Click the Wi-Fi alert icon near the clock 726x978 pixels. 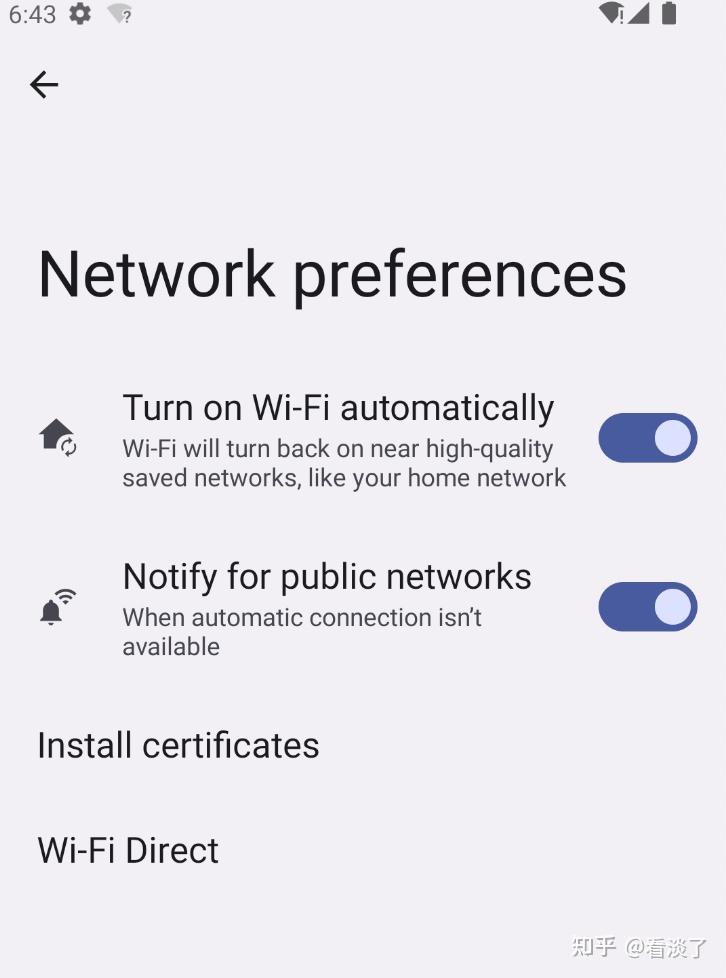611,14
